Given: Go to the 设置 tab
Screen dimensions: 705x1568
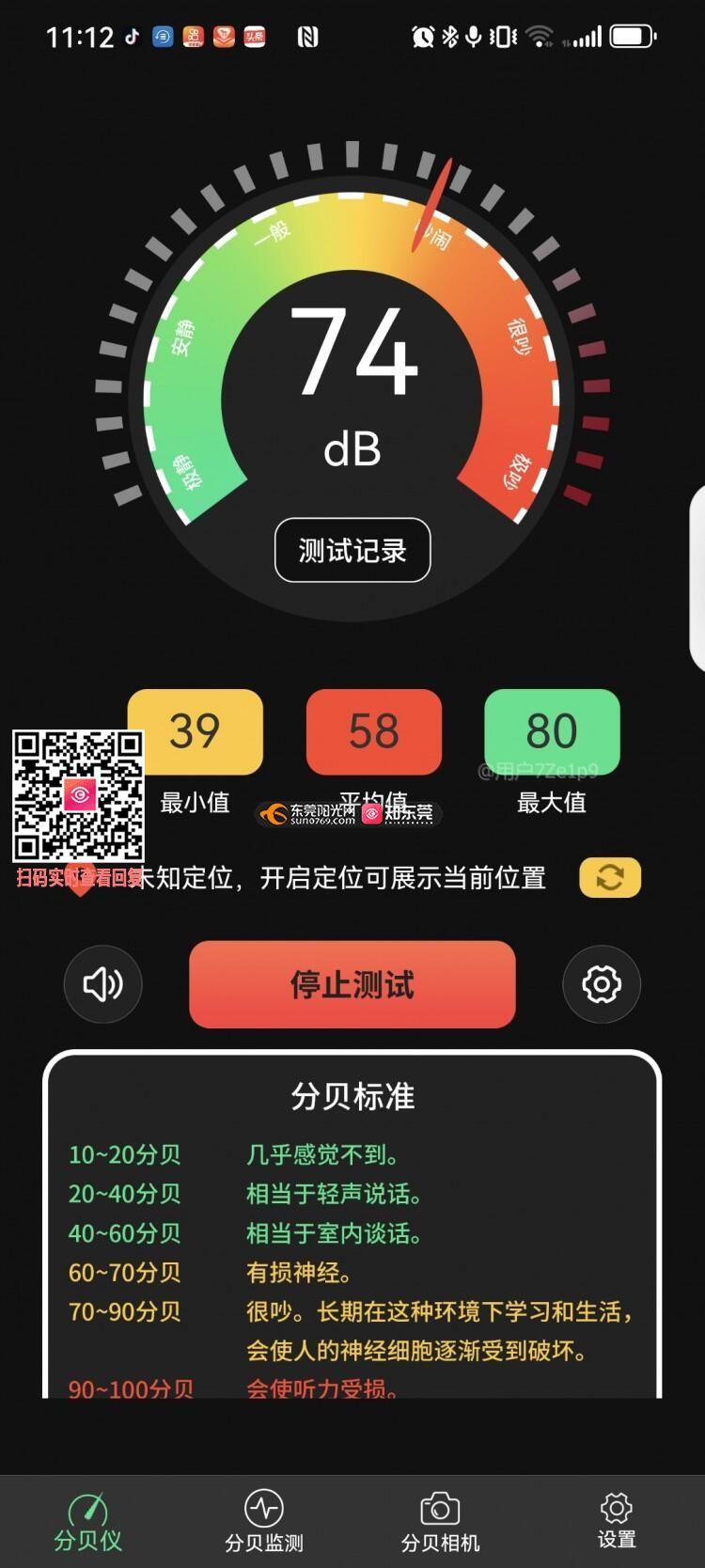Looking at the screenshot, I should click(x=617, y=1521).
